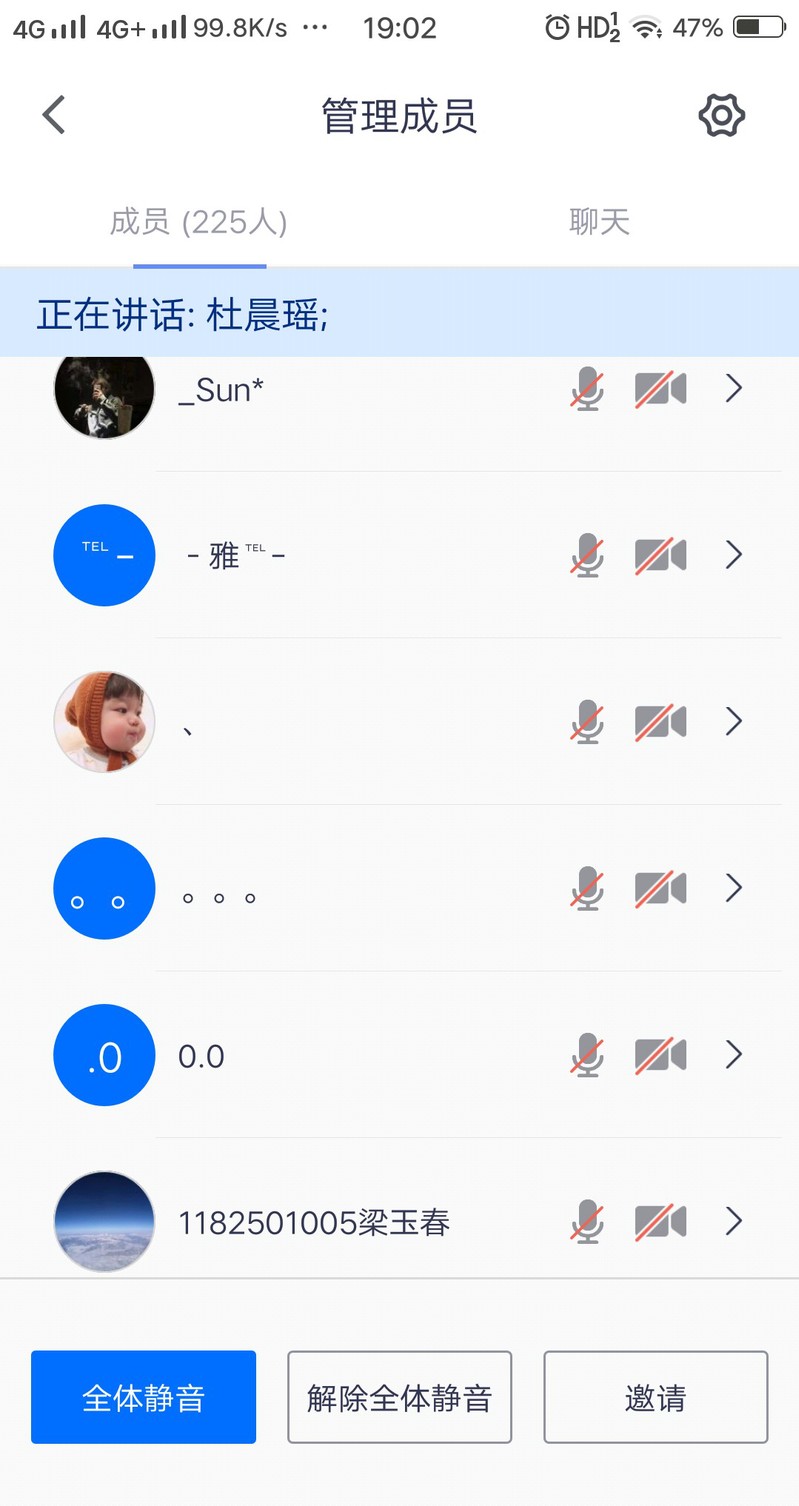Open member details for 0.0
799x1506 pixels.
[734, 1055]
